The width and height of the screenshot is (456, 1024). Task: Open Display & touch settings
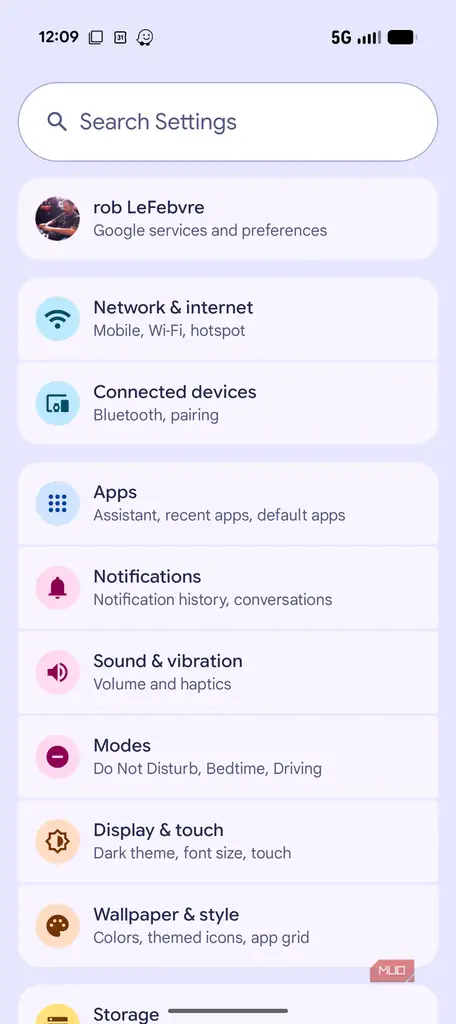(227, 841)
